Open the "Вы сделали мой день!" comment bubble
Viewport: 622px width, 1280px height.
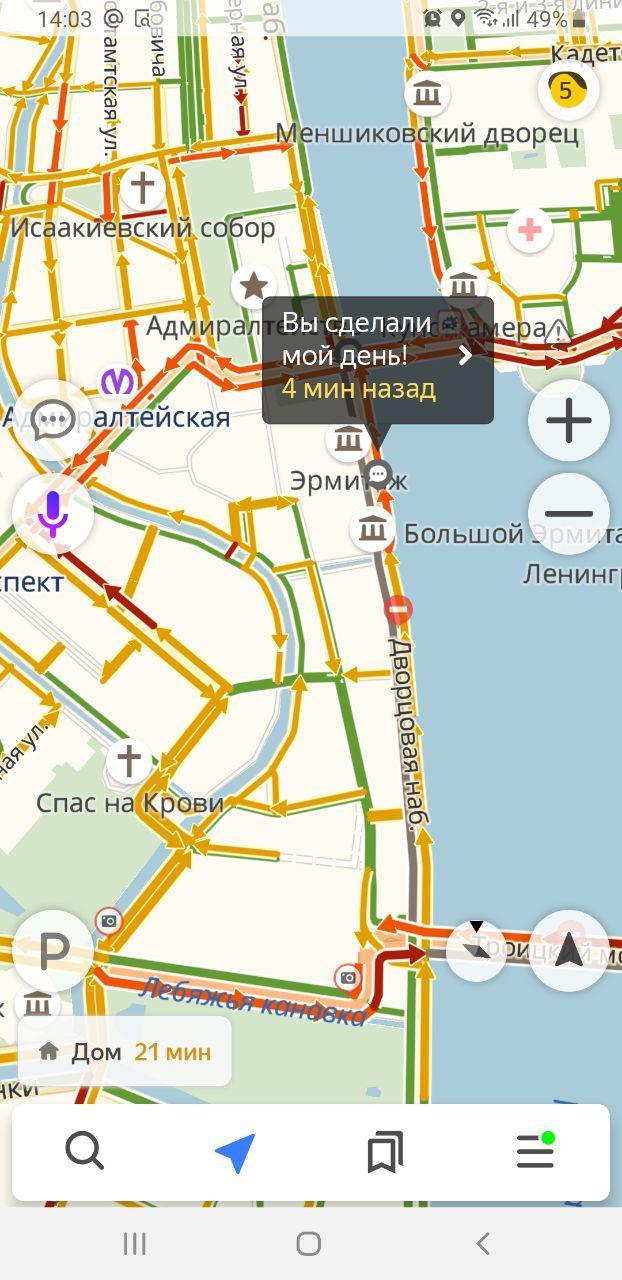coord(377,359)
